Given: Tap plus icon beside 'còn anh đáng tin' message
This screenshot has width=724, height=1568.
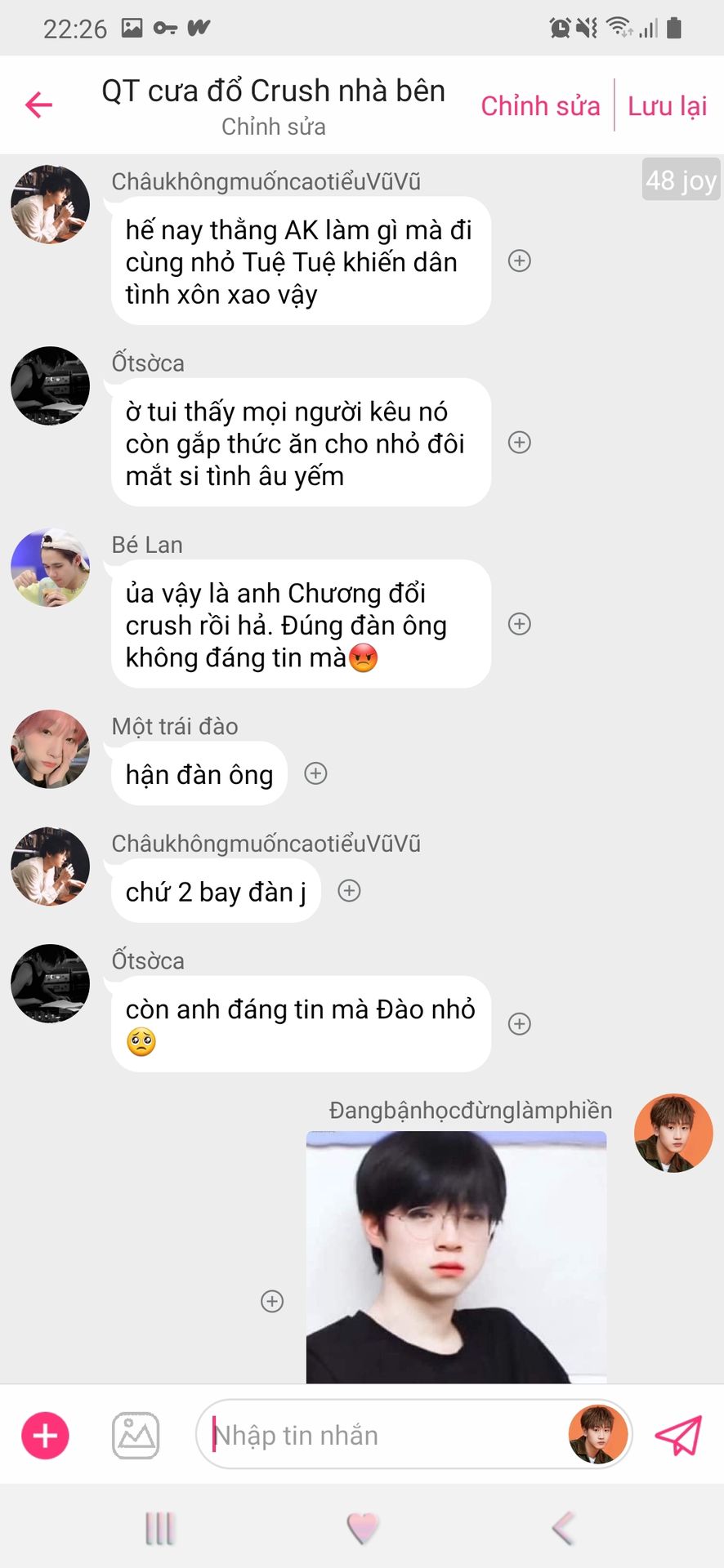Looking at the screenshot, I should pyautogui.click(x=520, y=1024).
